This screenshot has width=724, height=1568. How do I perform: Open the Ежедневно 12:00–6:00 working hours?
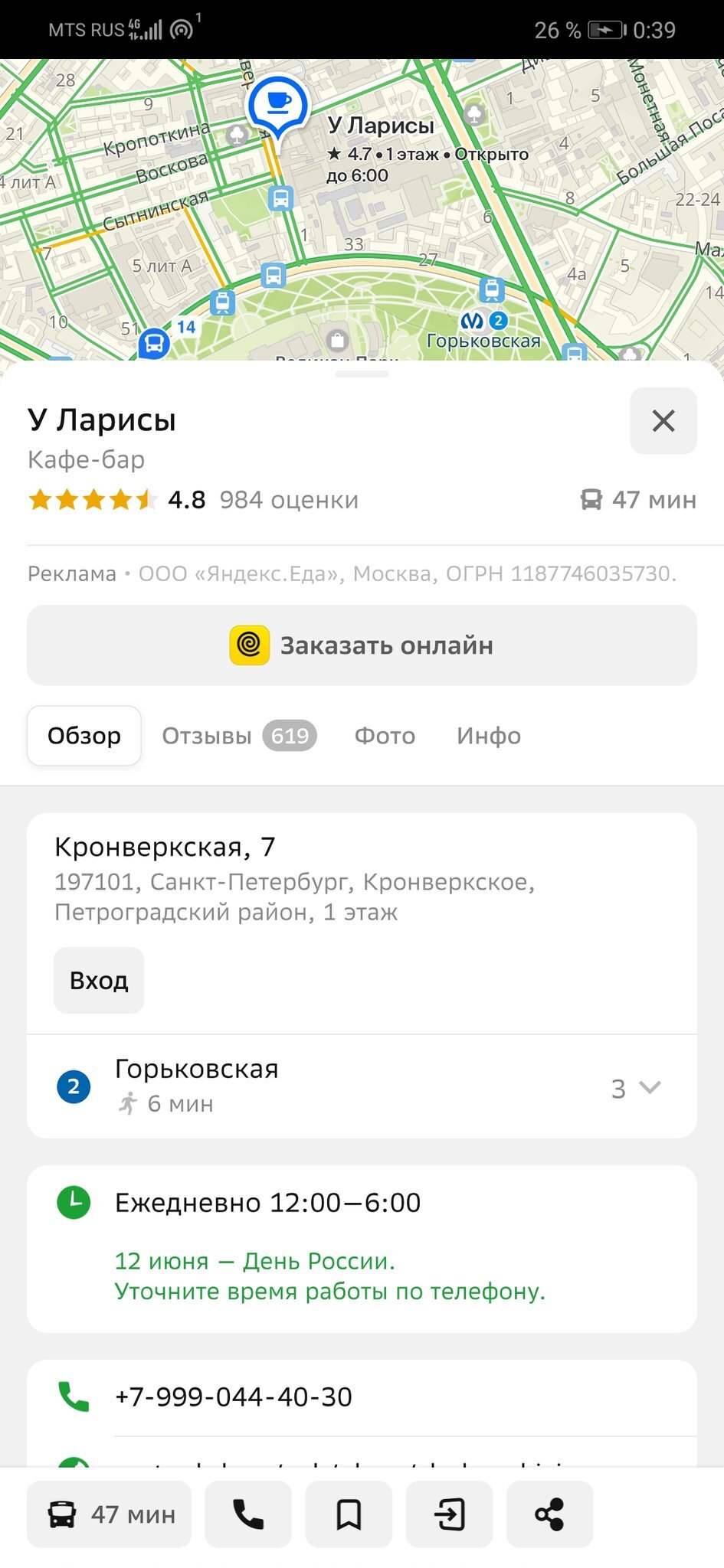[x=267, y=1203]
